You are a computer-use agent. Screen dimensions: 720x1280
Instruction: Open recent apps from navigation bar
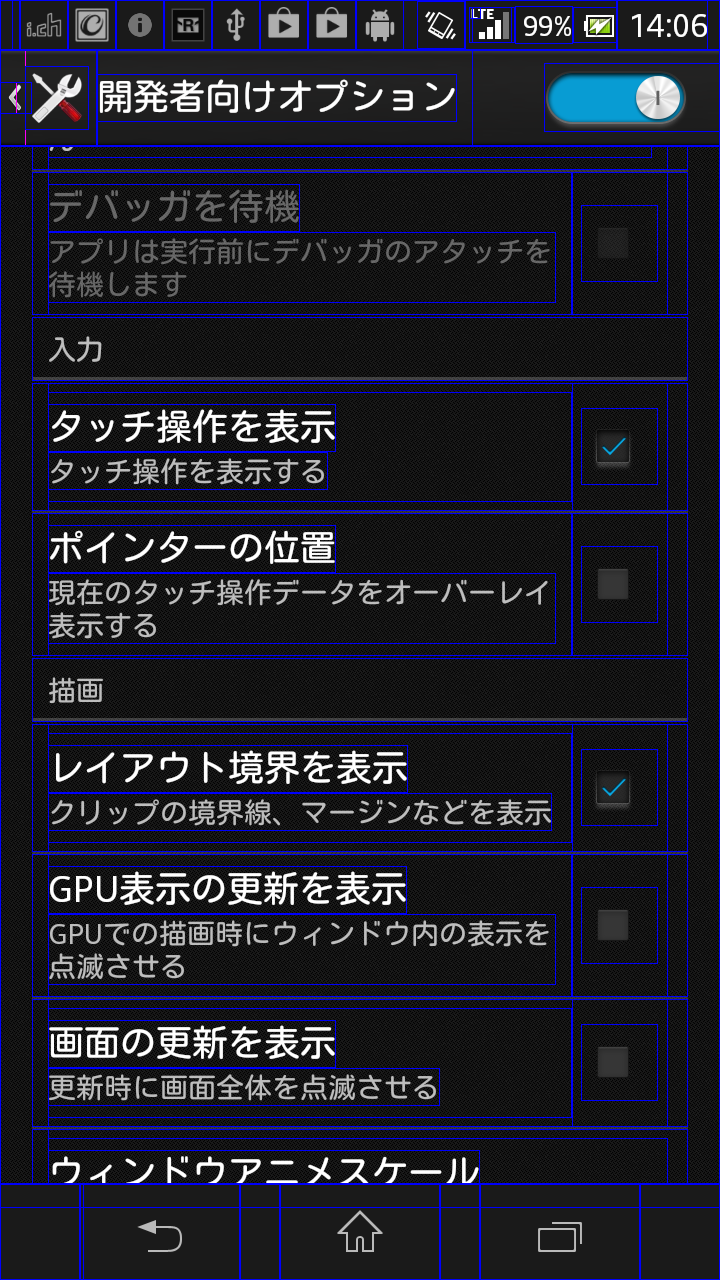[x=560, y=1235]
